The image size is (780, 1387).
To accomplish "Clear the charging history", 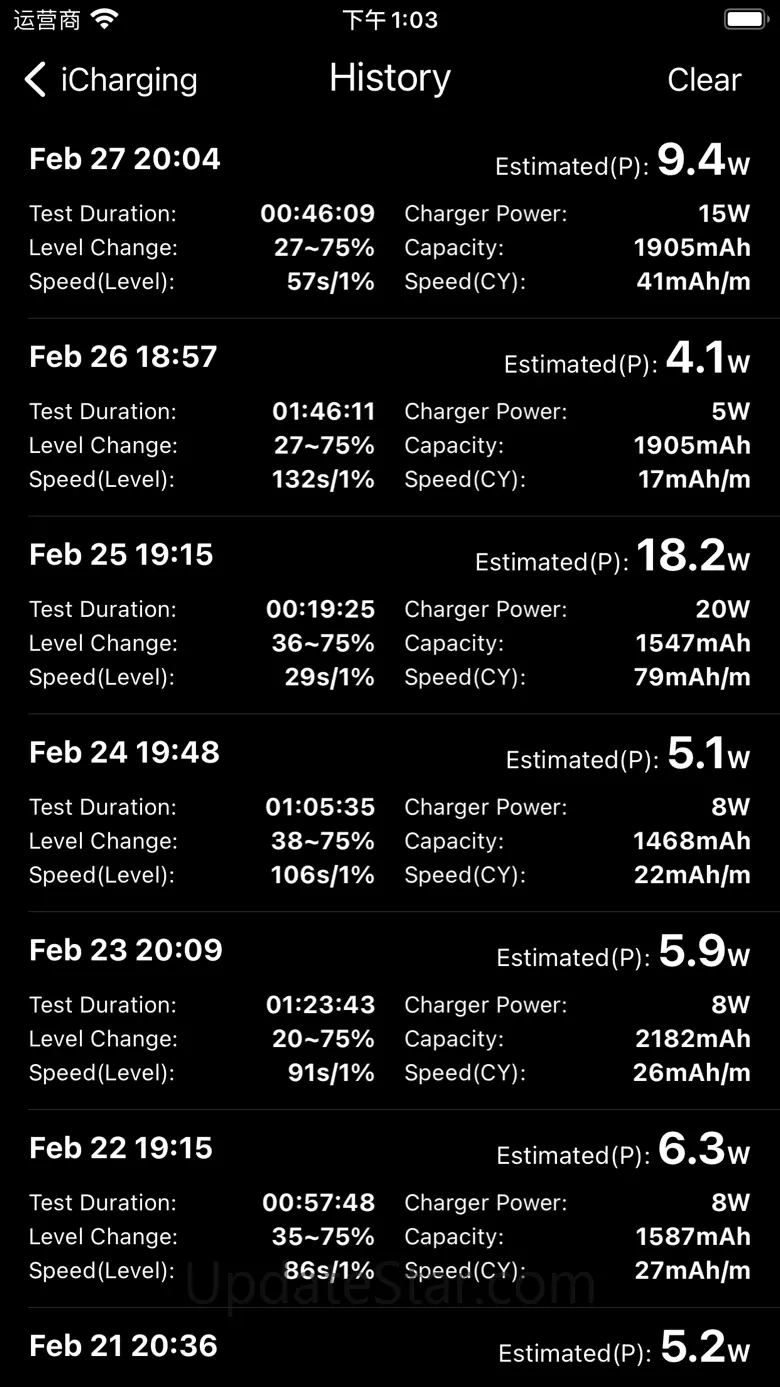I will pyautogui.click(x=704, y=80).
